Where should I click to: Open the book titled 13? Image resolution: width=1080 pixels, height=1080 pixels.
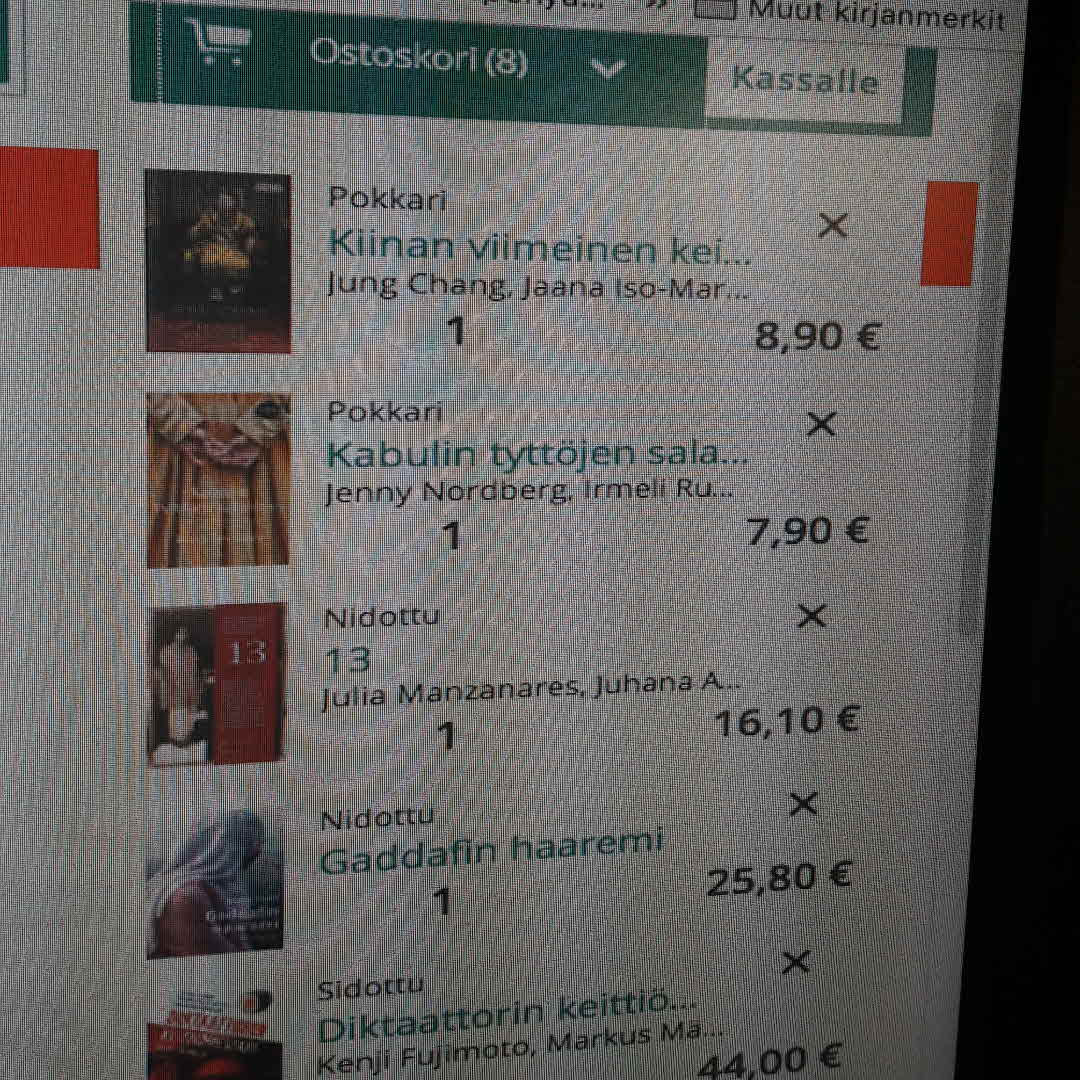pos(348,659)
